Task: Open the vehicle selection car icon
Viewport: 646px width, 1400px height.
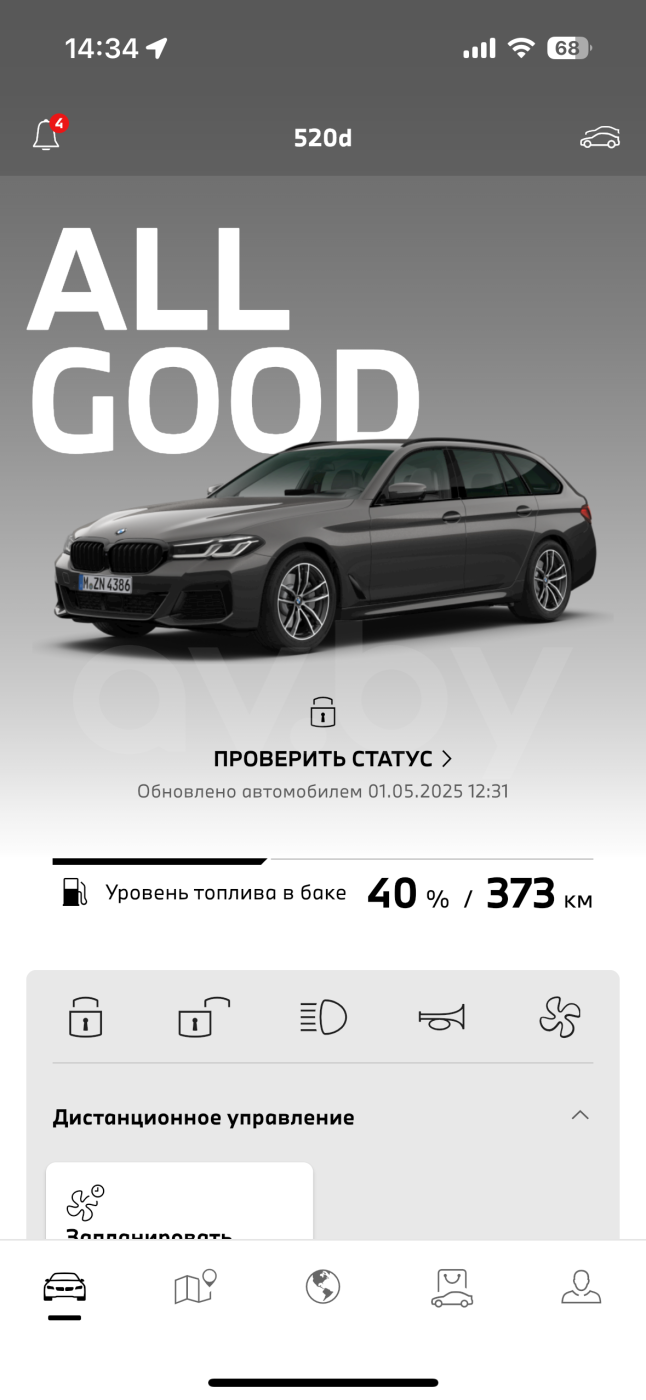Action: click(x=600, y=138)
